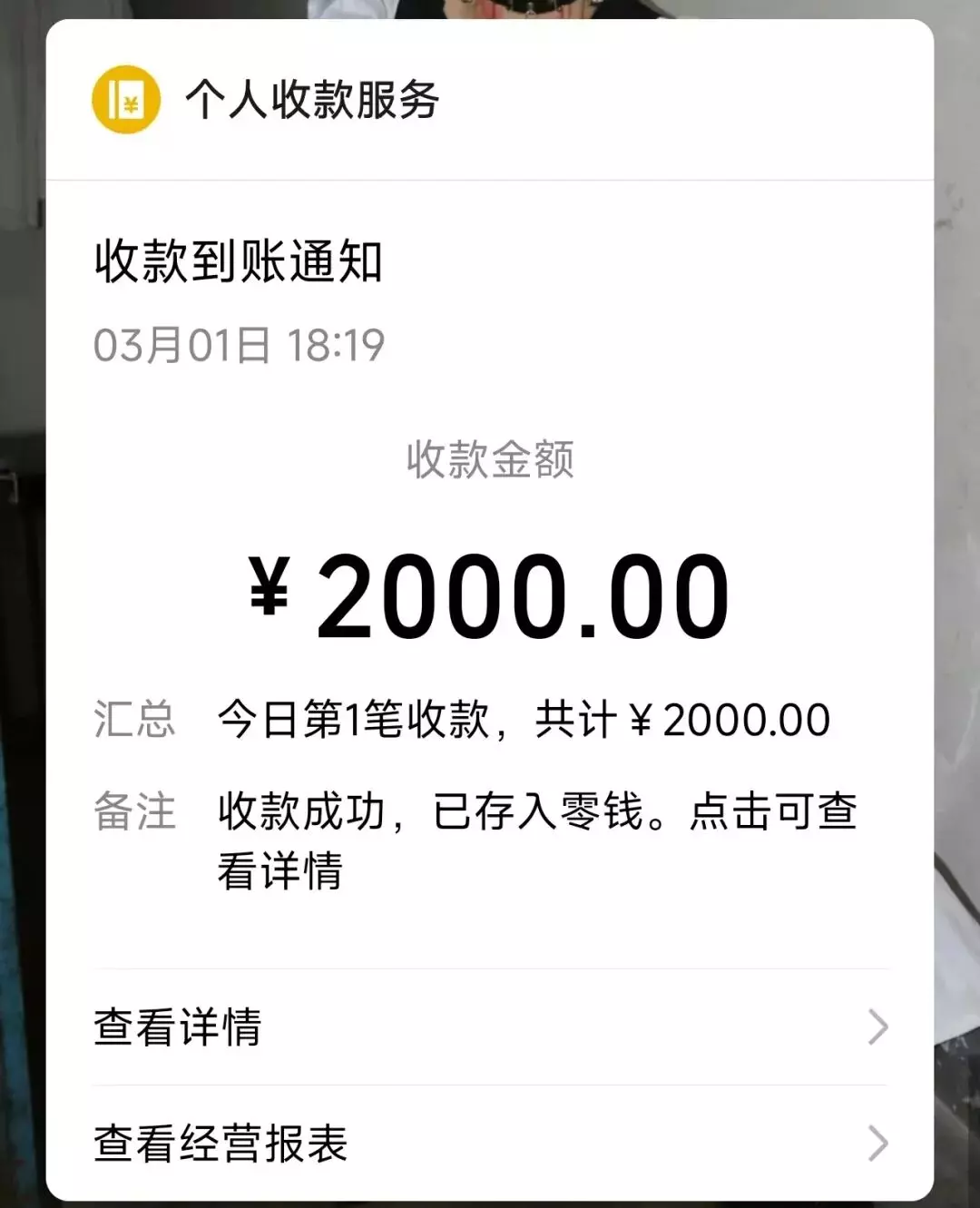Image resolution: width=980 pixels, height=1208 pixels.
Task: Open 查看详情 for this payment
Action: pyautogui.click(x=490, y=1027)
